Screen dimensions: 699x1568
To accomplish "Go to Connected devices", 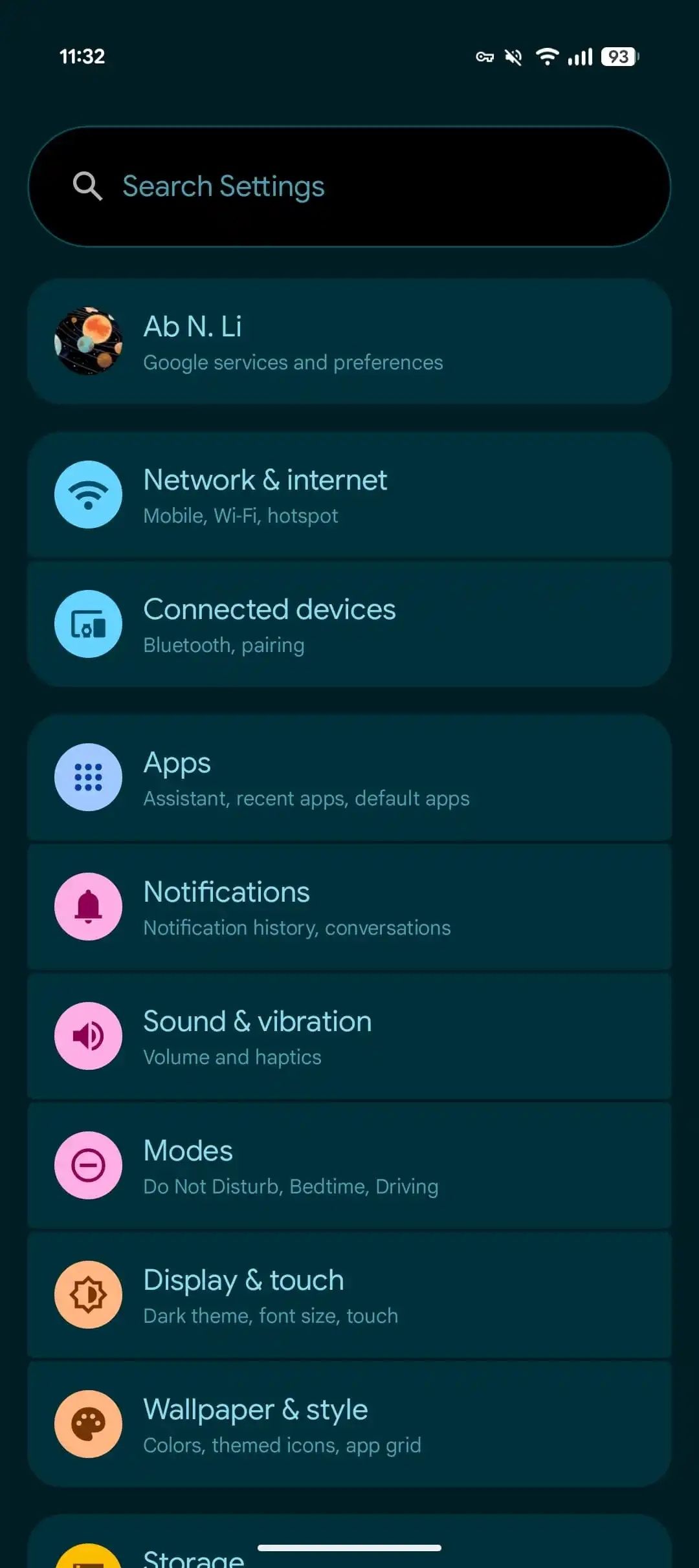I will click(349, 624).
